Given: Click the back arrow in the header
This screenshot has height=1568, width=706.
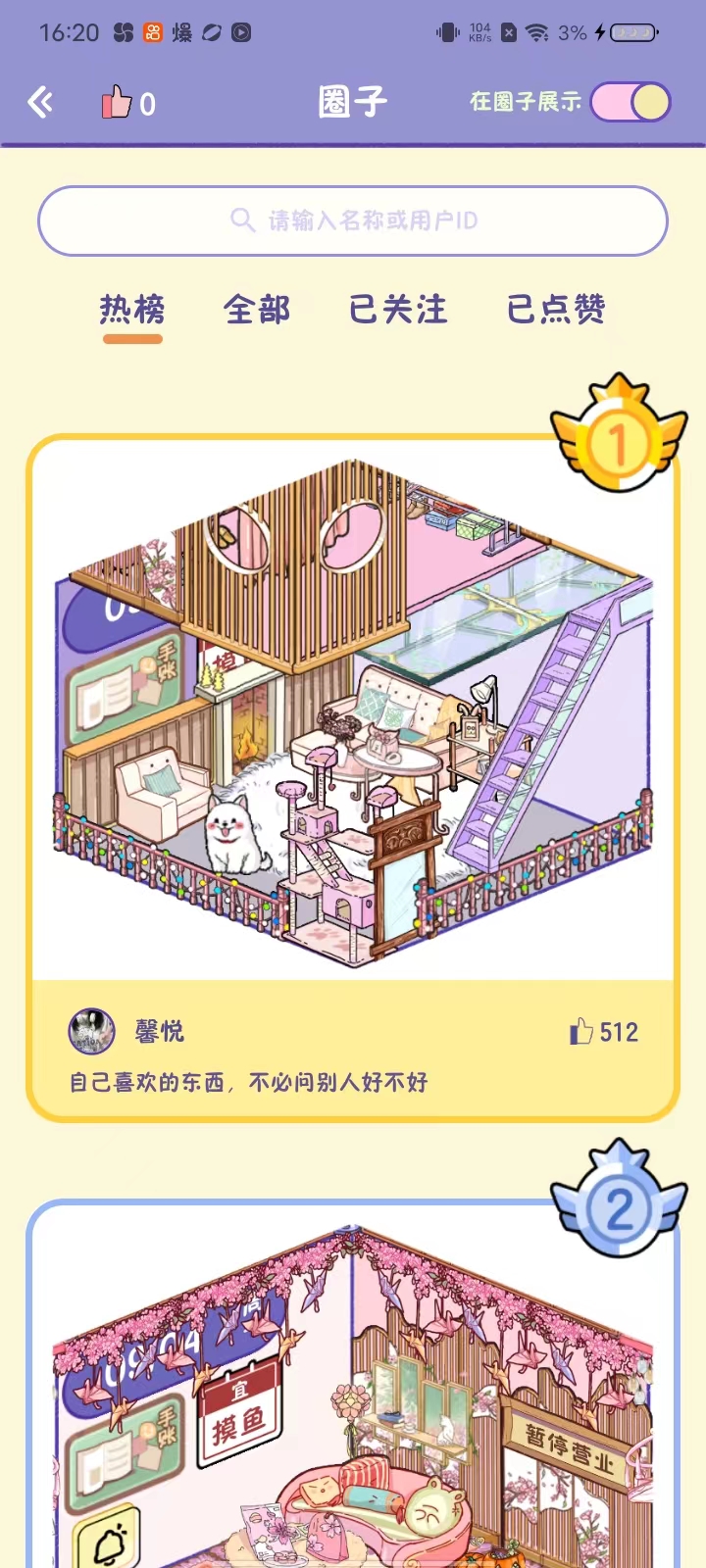Looking at the screenshot, I should [x=40, y=101].
